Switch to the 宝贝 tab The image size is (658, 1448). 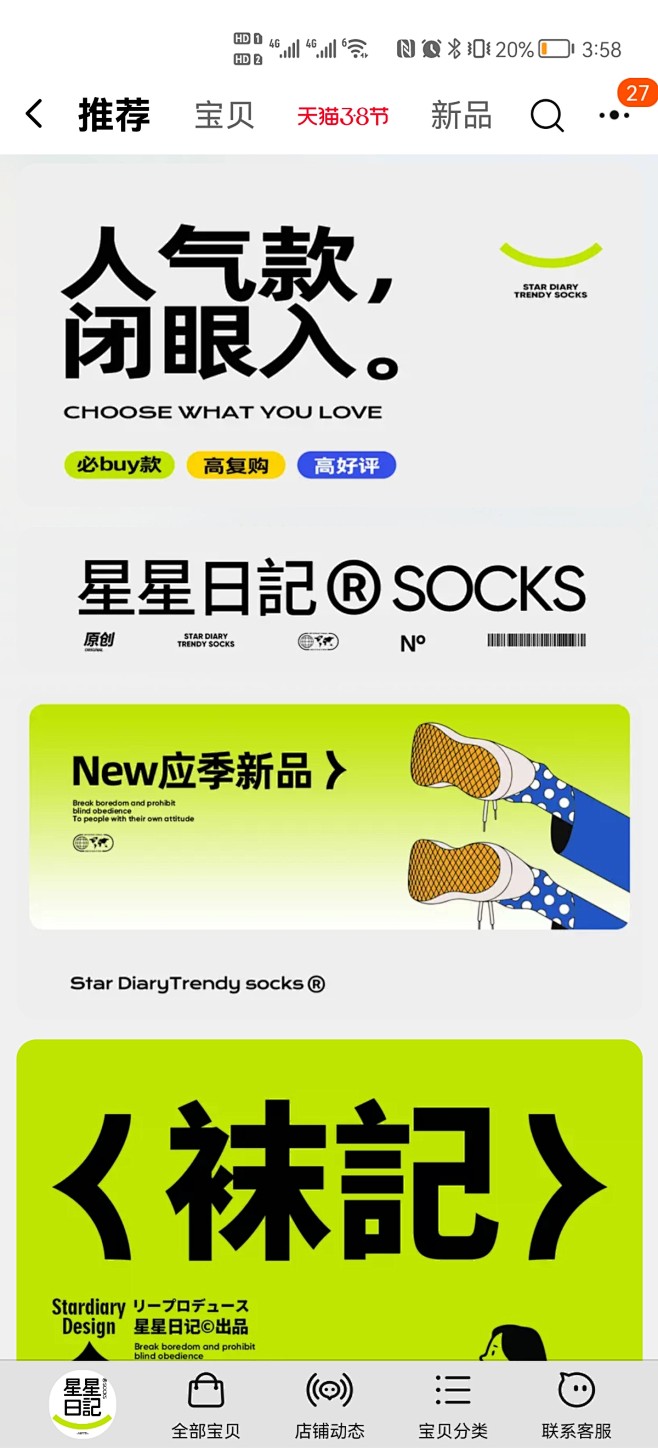click(x=224, y=115)
